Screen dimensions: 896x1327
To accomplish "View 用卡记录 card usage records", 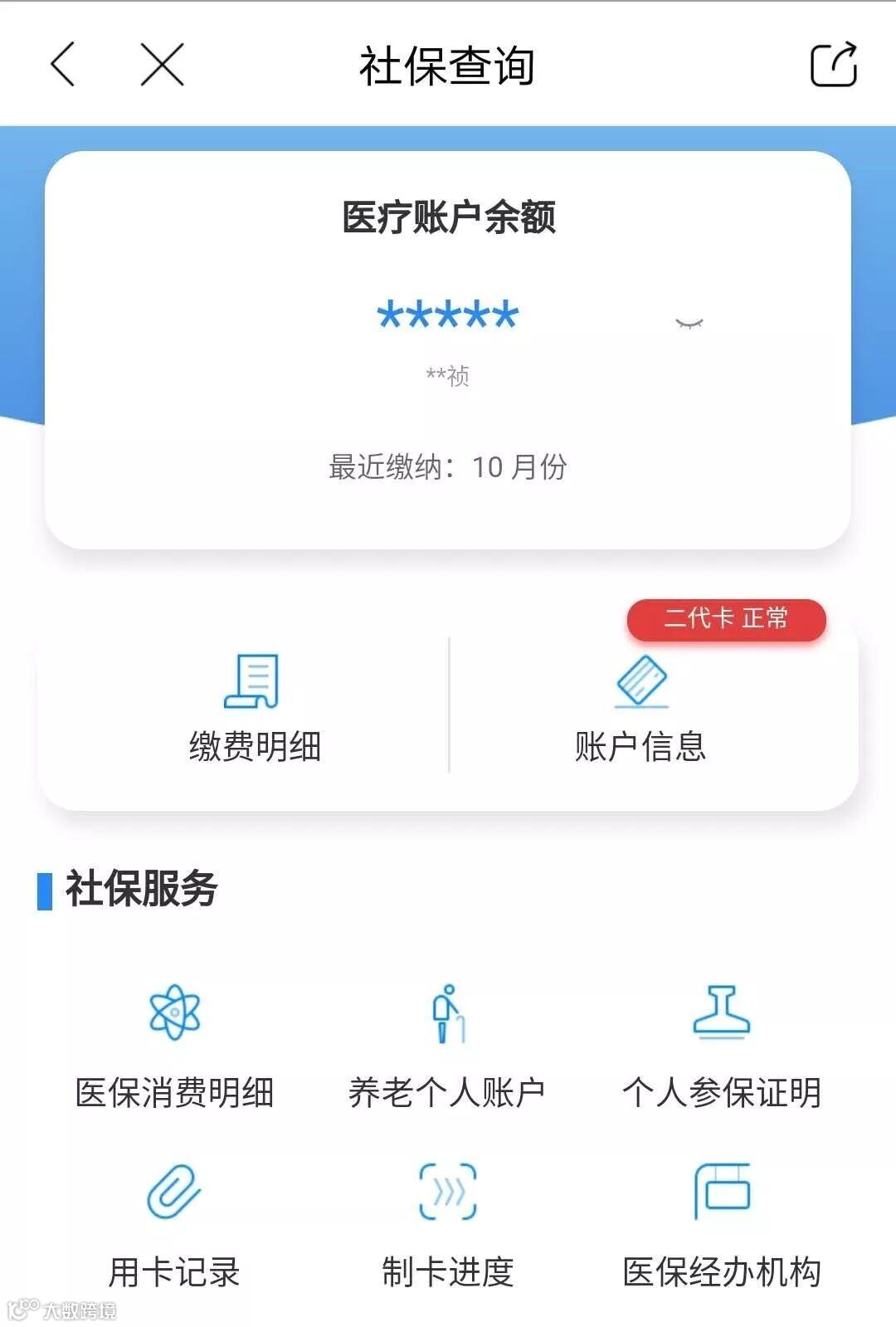I will pyautogui.click(x=174, y=1226).
